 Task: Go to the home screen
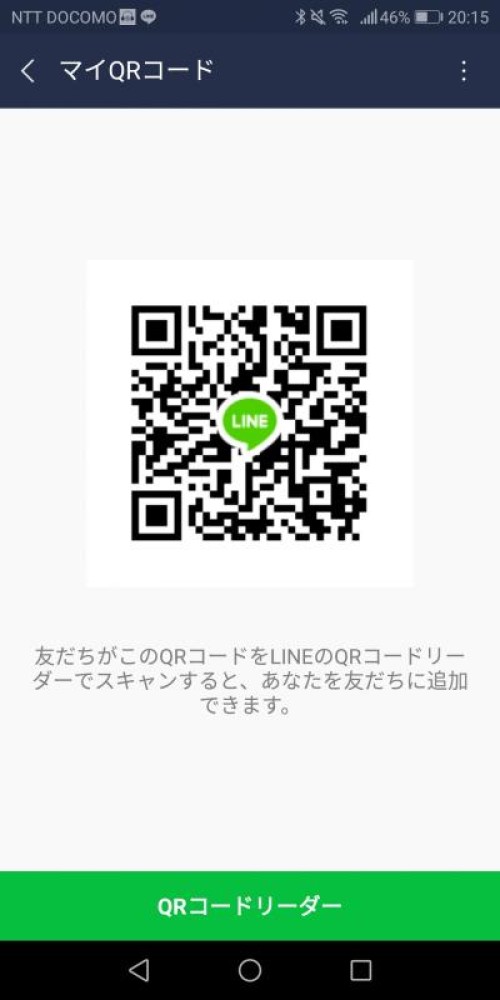250,970
